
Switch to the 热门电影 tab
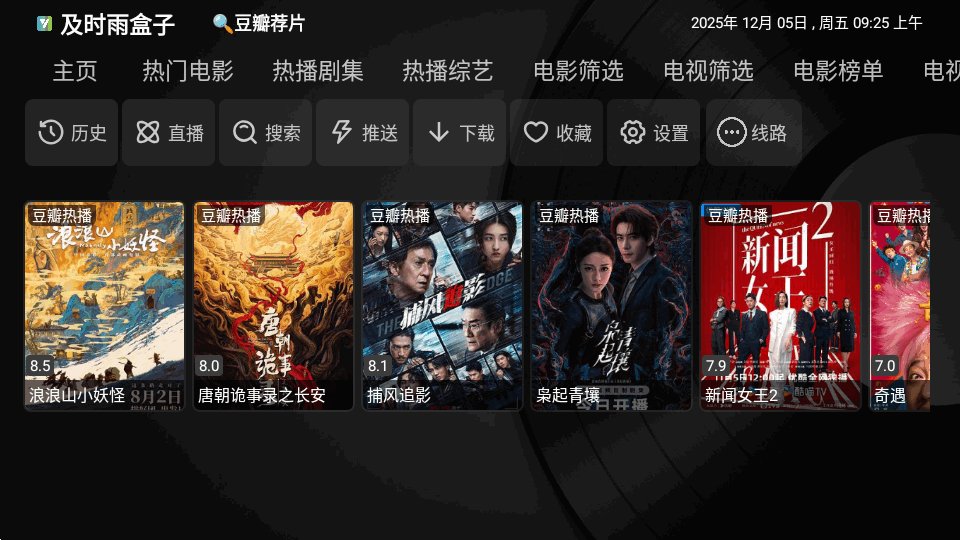[188, 71]
